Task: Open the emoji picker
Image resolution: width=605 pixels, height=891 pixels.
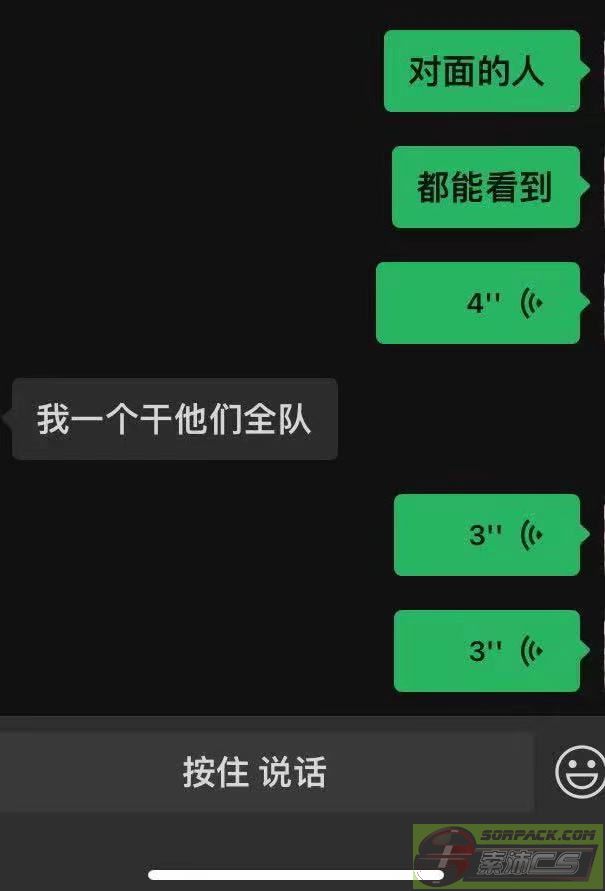Action: tap(580, 772)
